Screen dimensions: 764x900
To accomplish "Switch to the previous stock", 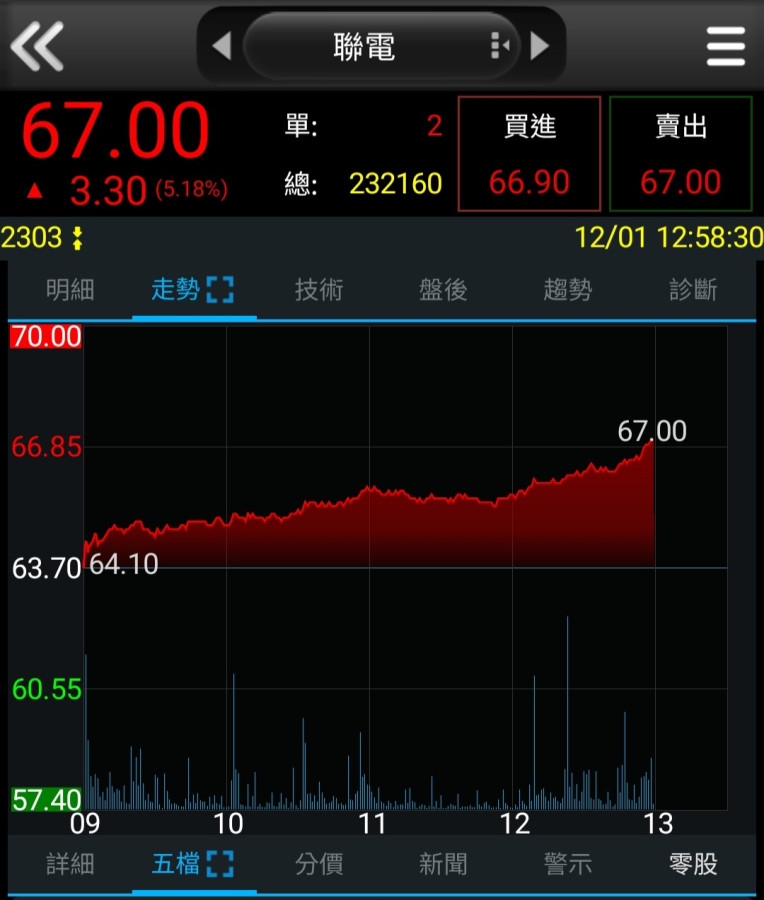I will (x=222, y=46).
